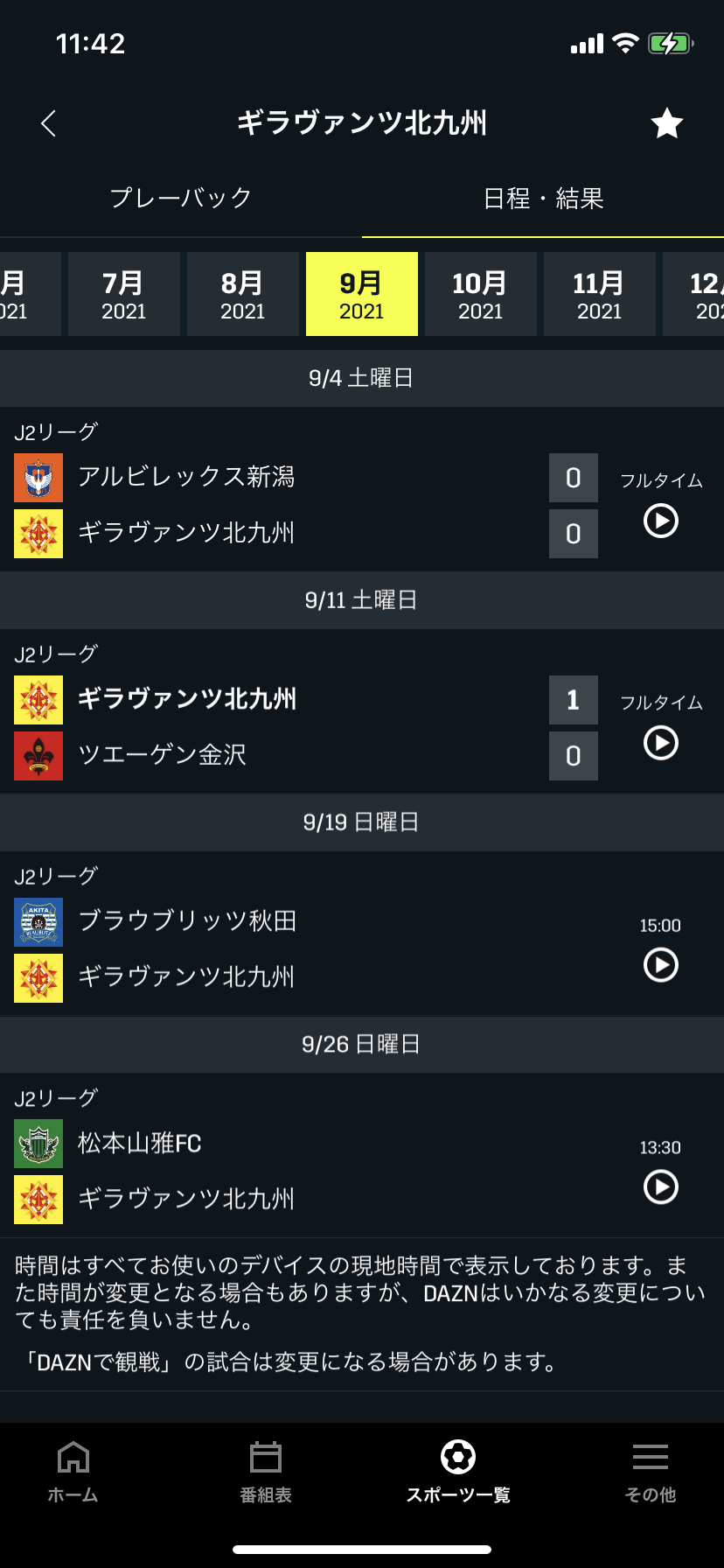
Task: Jump to 10月 2021 schedule
Action: click(480, 294)
